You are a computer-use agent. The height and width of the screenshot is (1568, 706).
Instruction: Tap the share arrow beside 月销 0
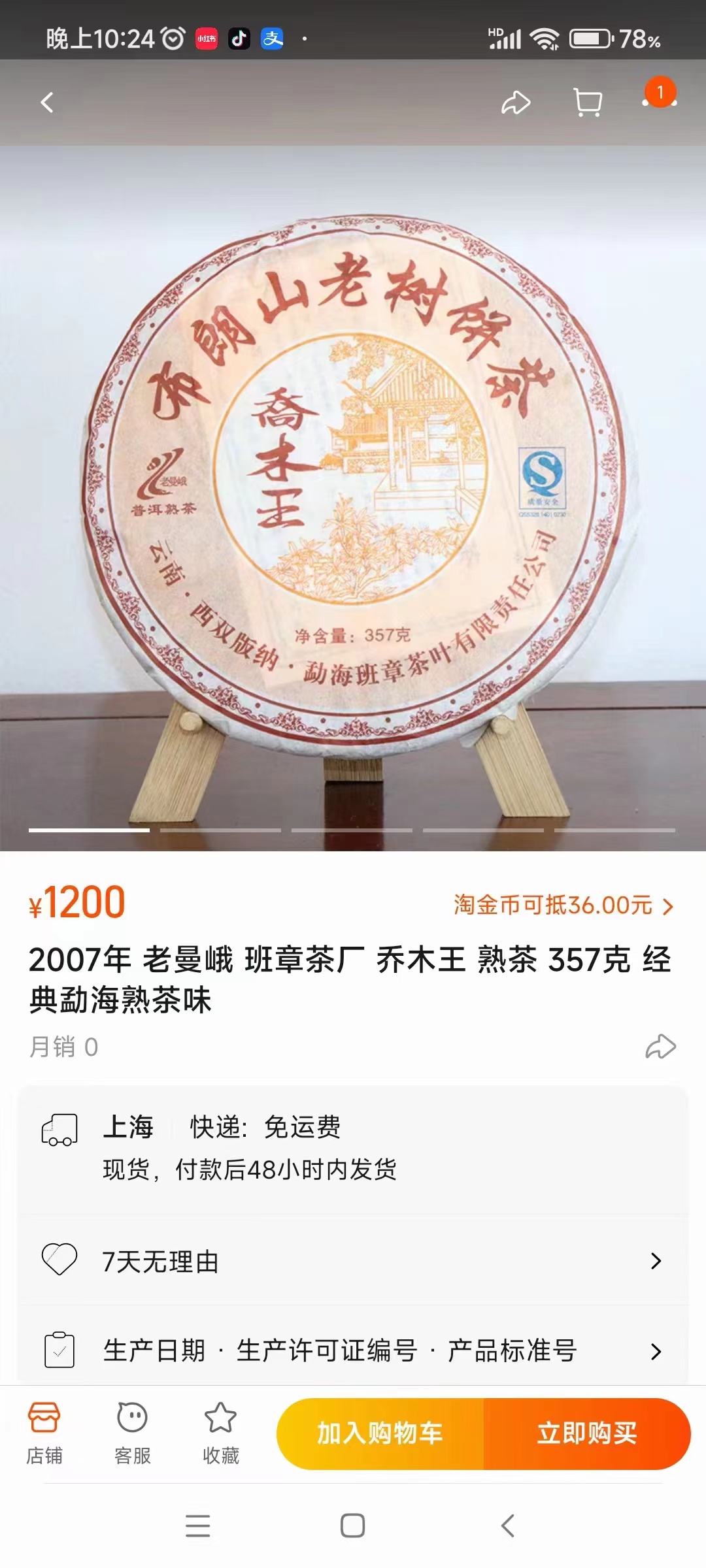[660, 1047]
